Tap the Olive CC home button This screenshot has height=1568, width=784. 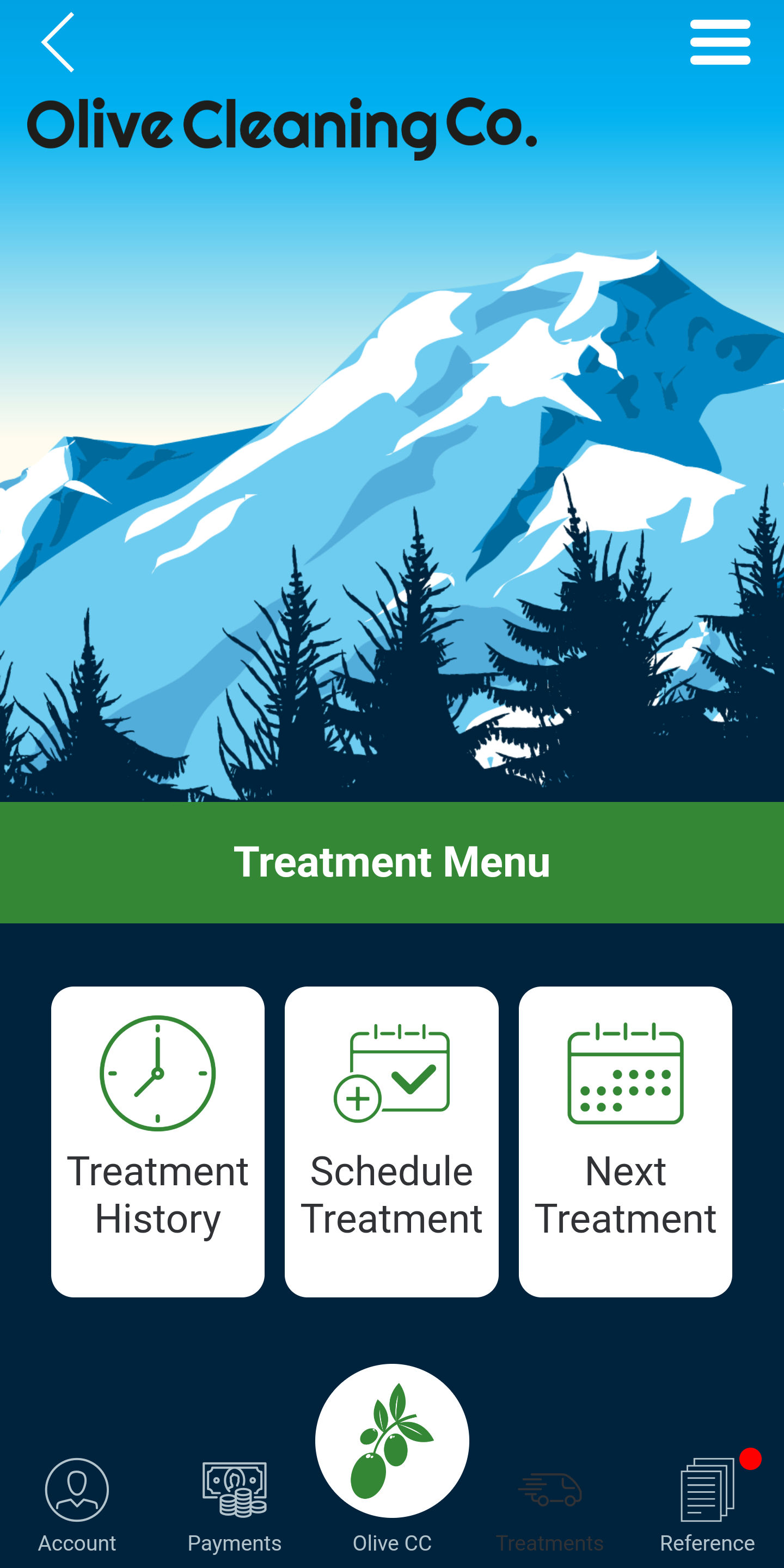click(392, 1444)
